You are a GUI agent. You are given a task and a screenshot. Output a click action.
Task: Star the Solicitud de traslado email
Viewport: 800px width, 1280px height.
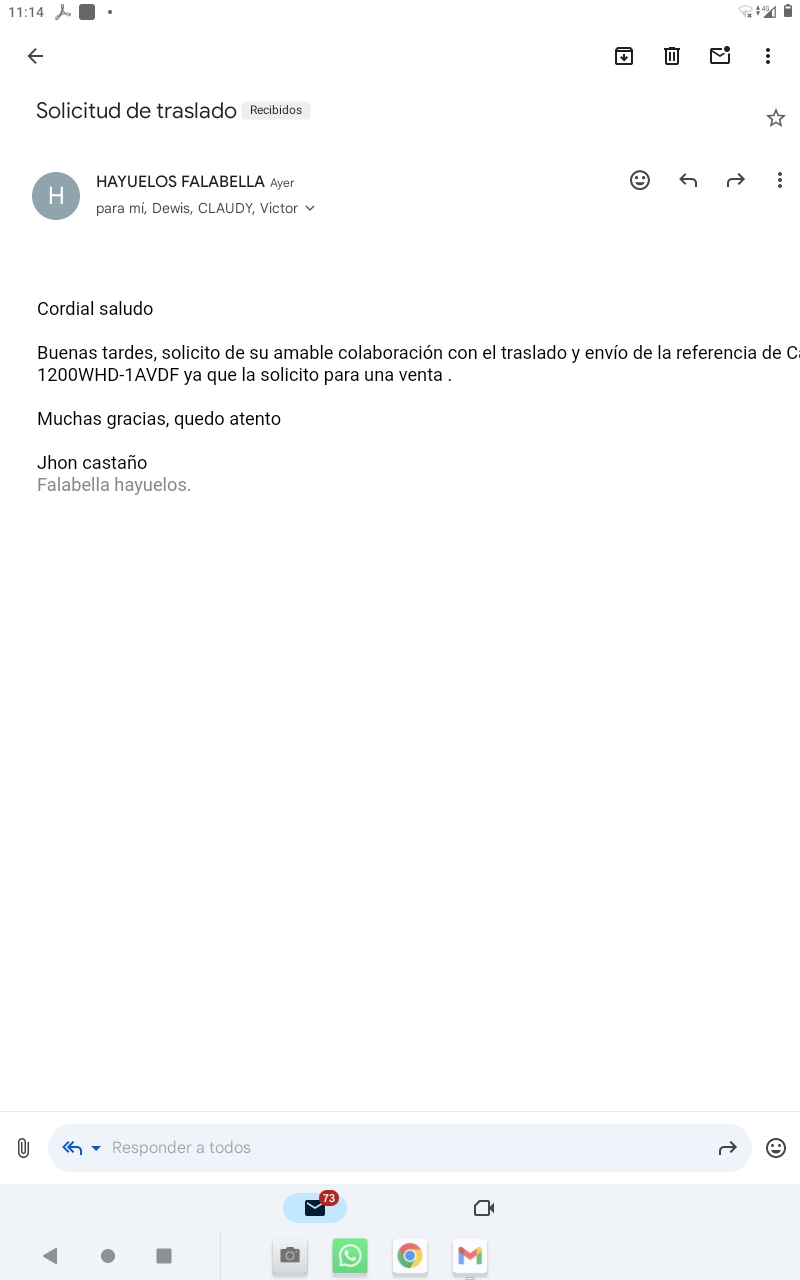tap(776, 118)
